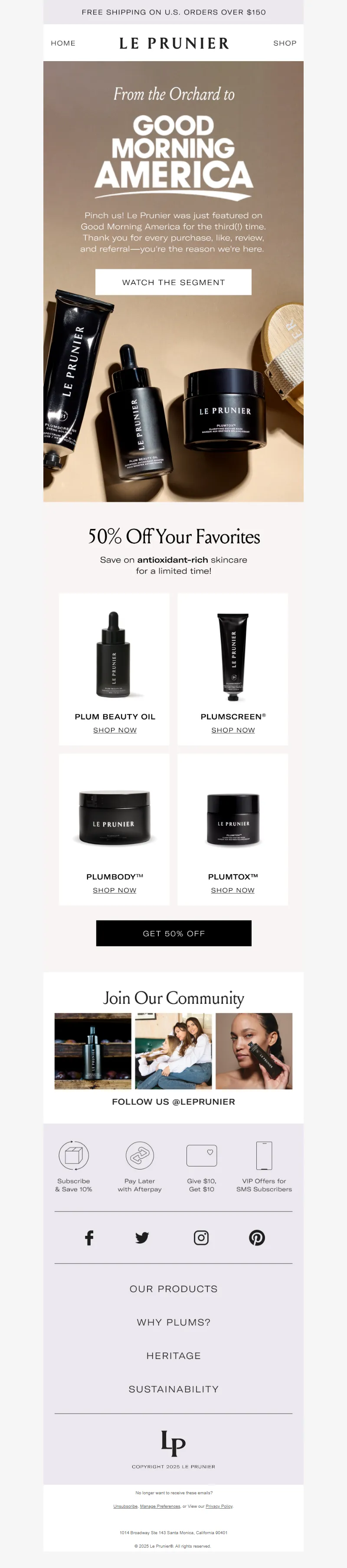Viewport: 347px width, 1568px height.
Task: Visit the Instagram profile
Action: coord(201,1238)
